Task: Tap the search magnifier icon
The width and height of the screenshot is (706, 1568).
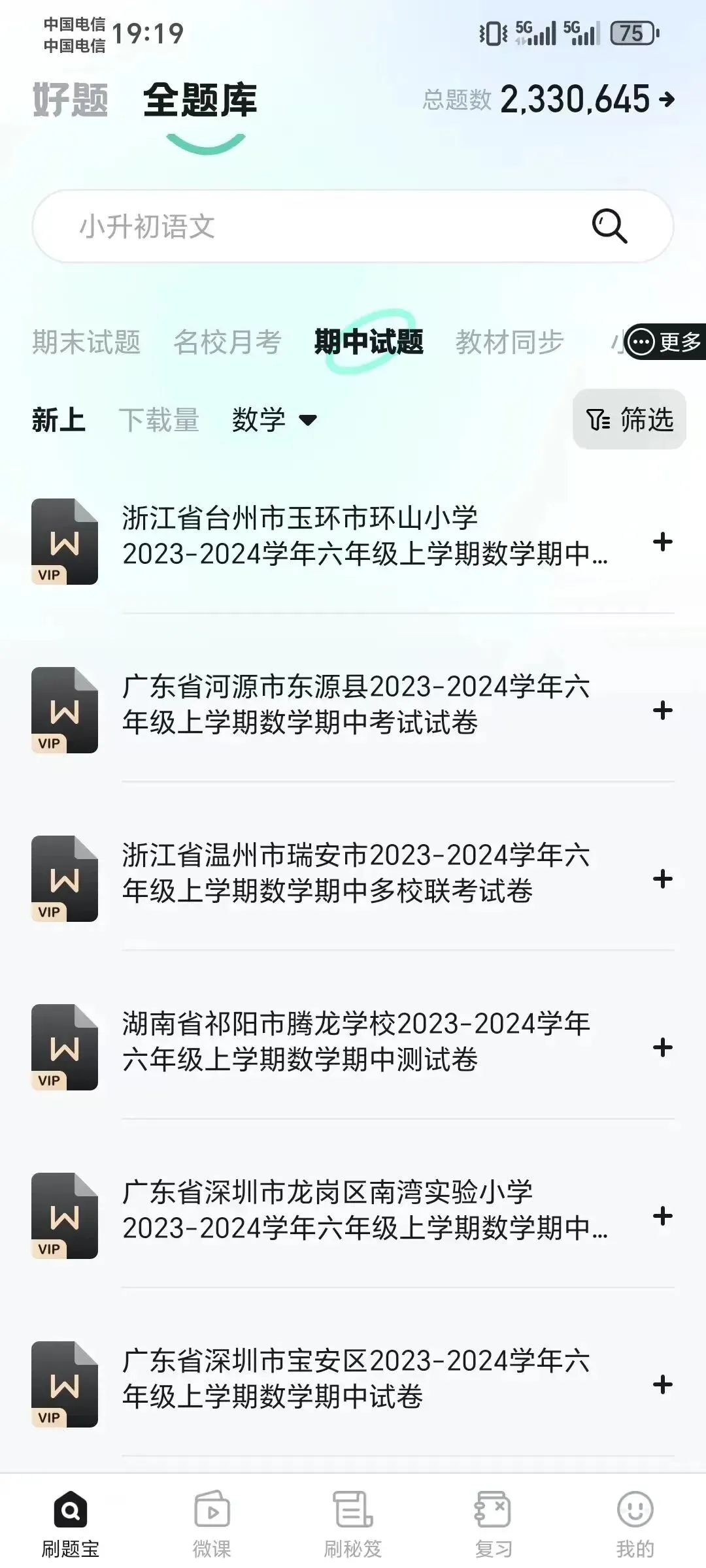Action: point(609,227)
